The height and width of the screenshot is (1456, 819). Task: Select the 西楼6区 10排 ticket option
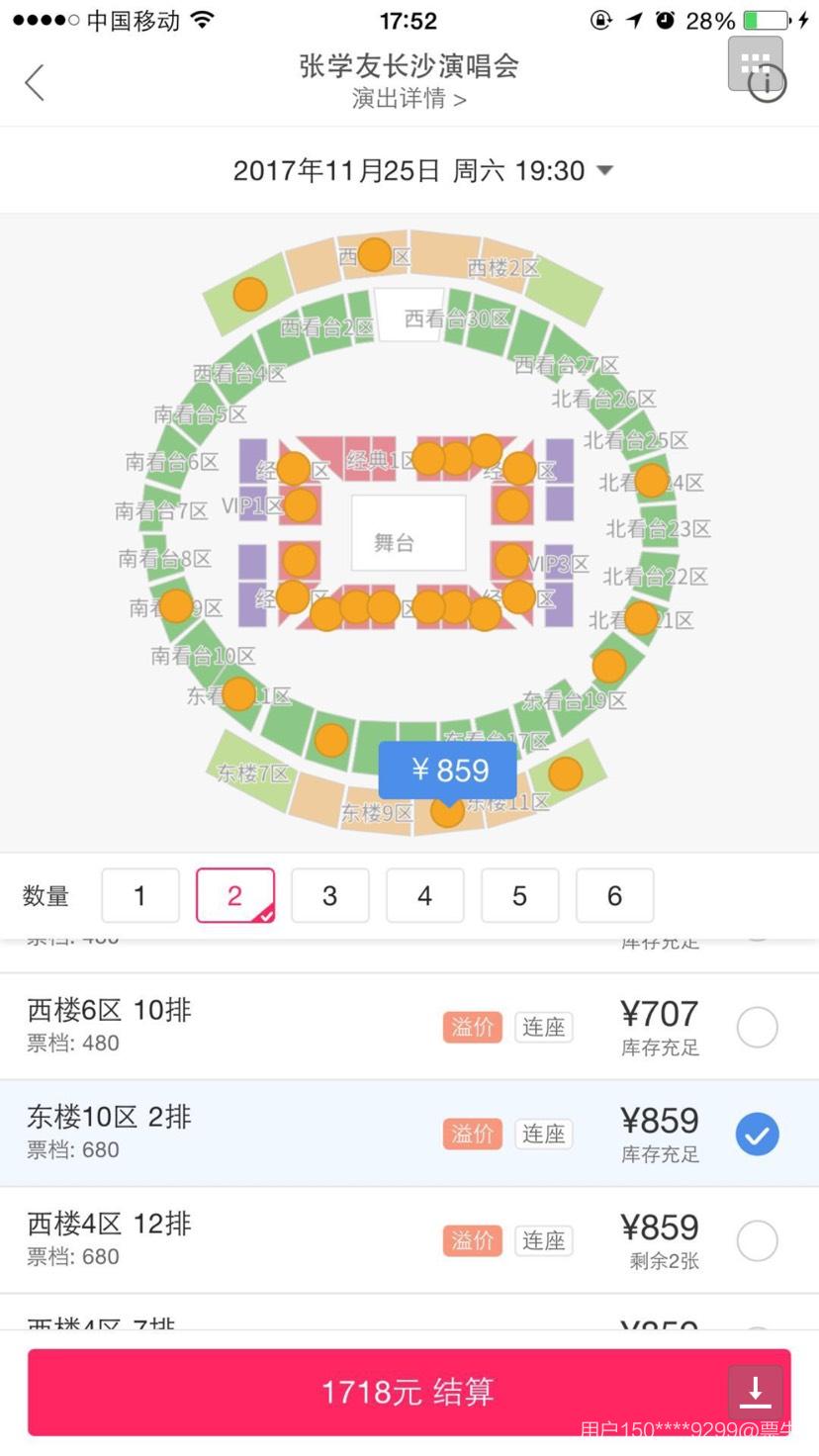(757, 1028)
